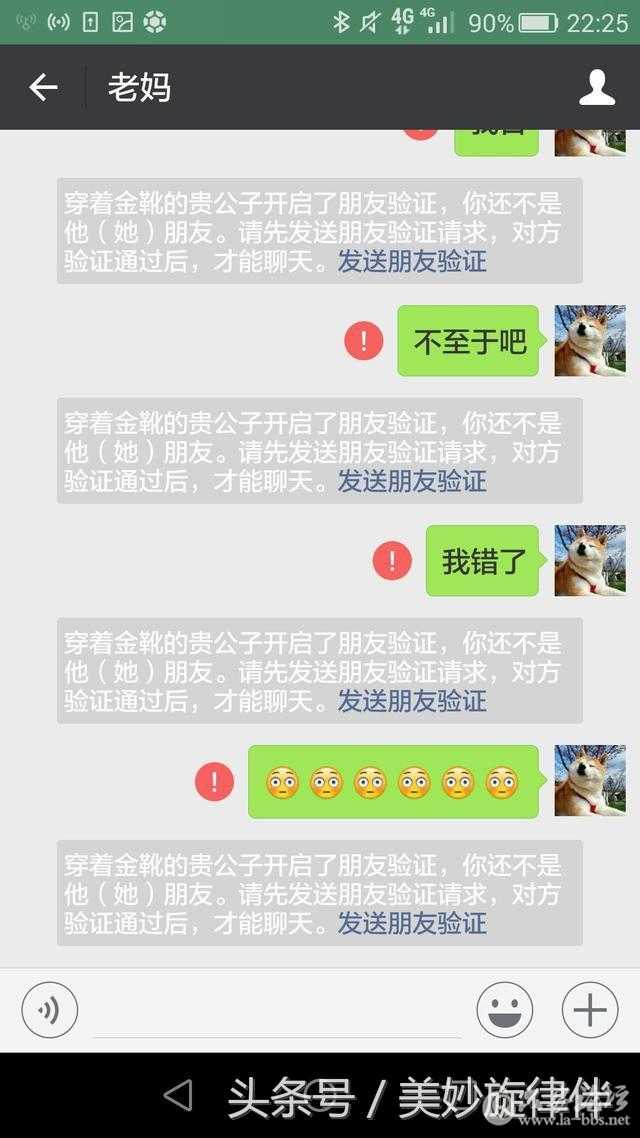Open 发送朋友验证 link under 我错了 message

412,701
